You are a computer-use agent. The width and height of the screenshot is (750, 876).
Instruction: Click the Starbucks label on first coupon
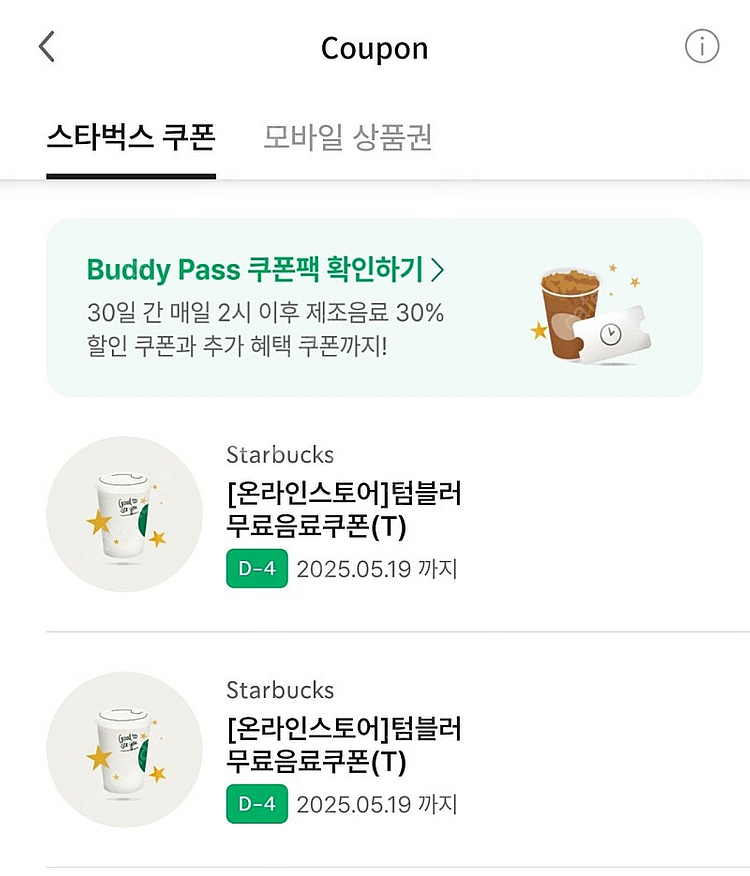point(280,455)
